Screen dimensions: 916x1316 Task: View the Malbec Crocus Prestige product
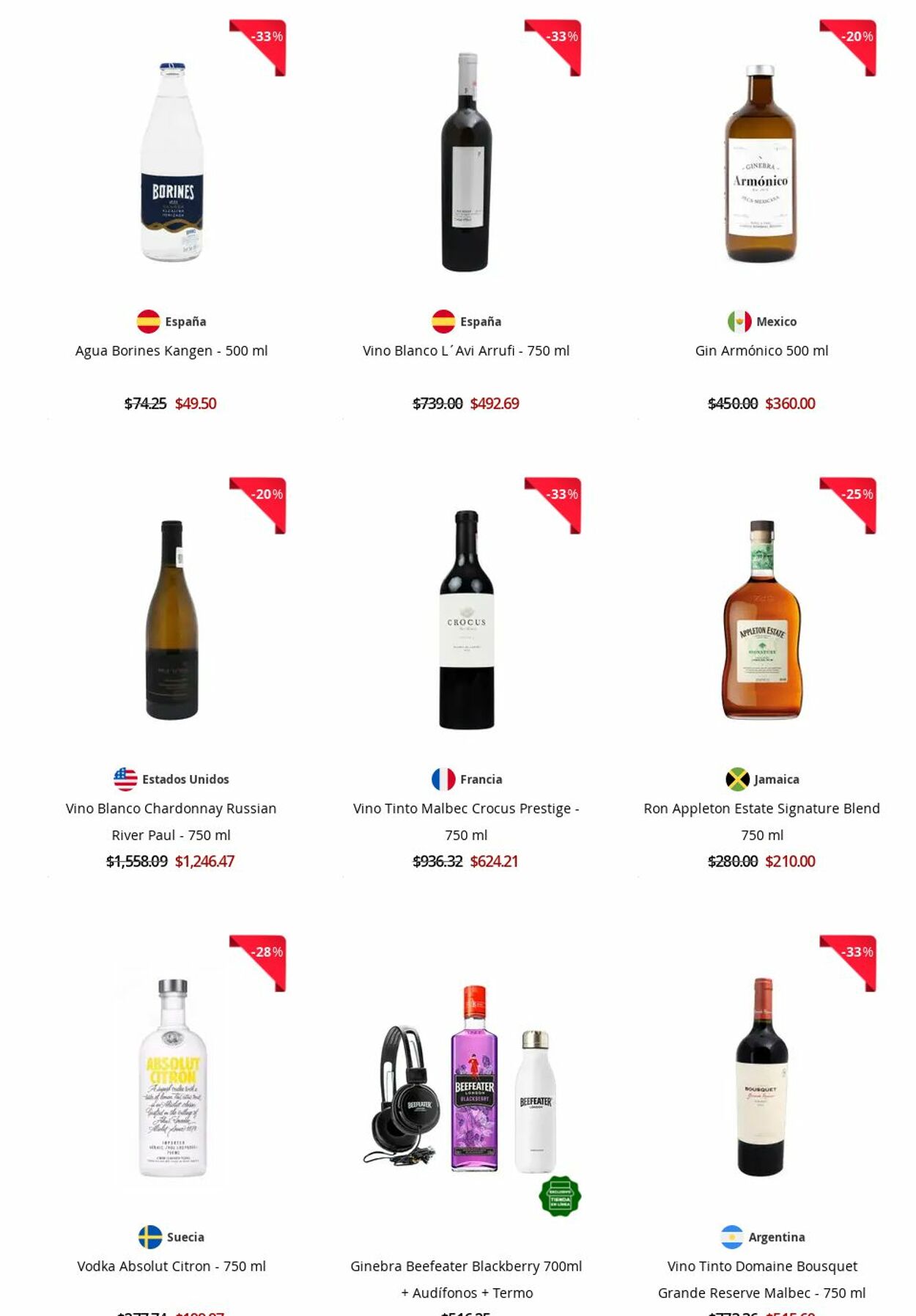(x=466, y=821)
